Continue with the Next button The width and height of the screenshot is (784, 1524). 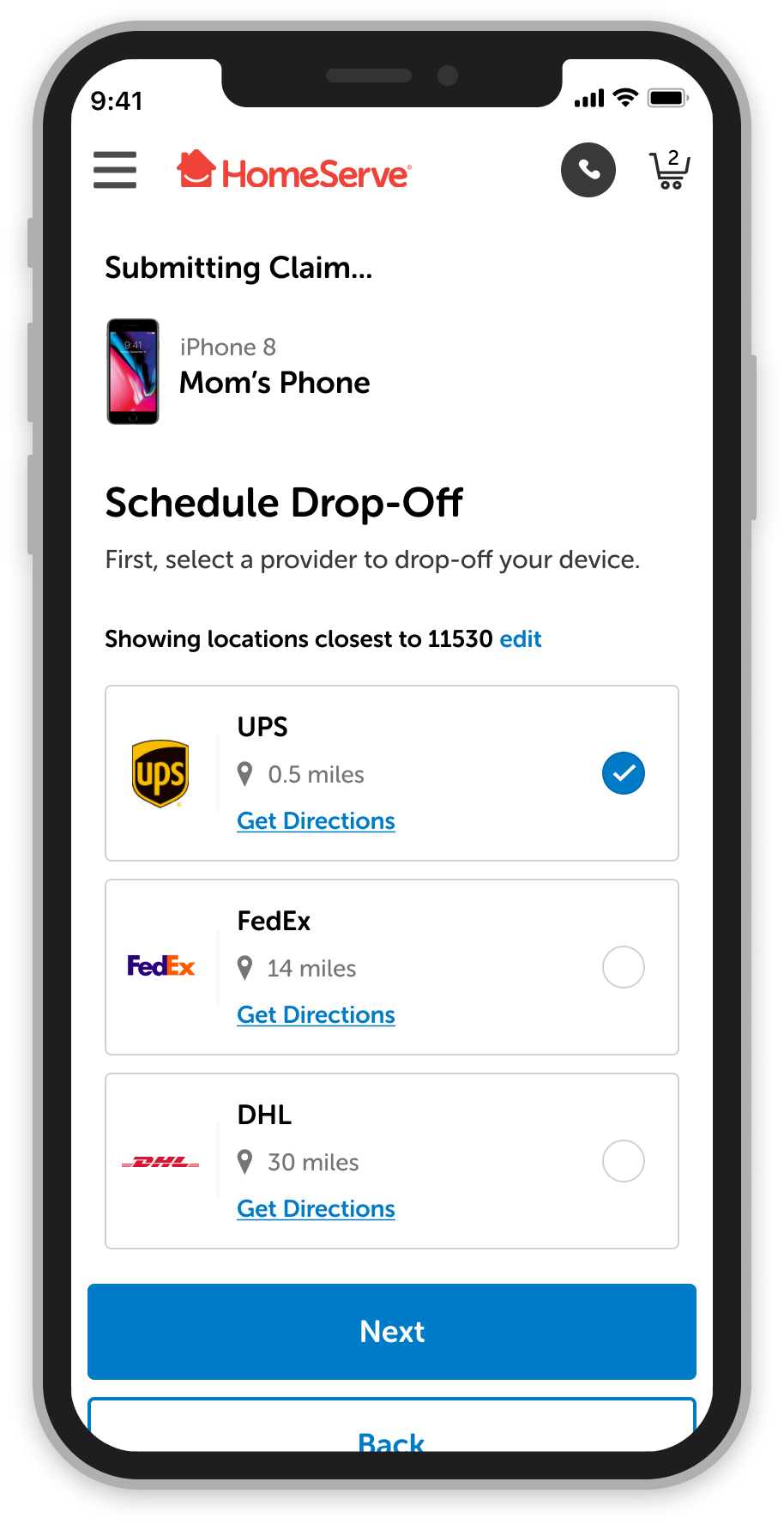tap(392, 1332)
